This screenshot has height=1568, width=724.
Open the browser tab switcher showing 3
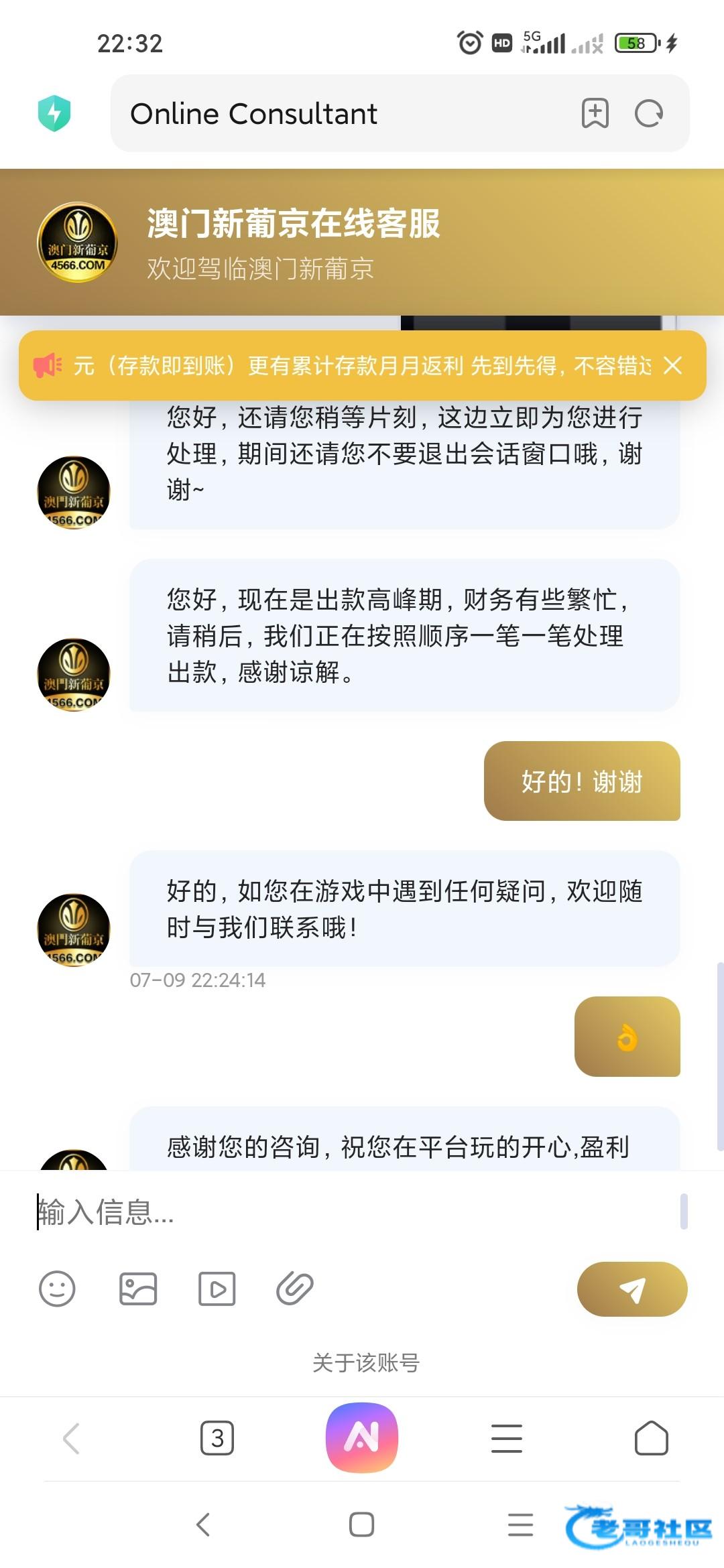click(217, 1438)
